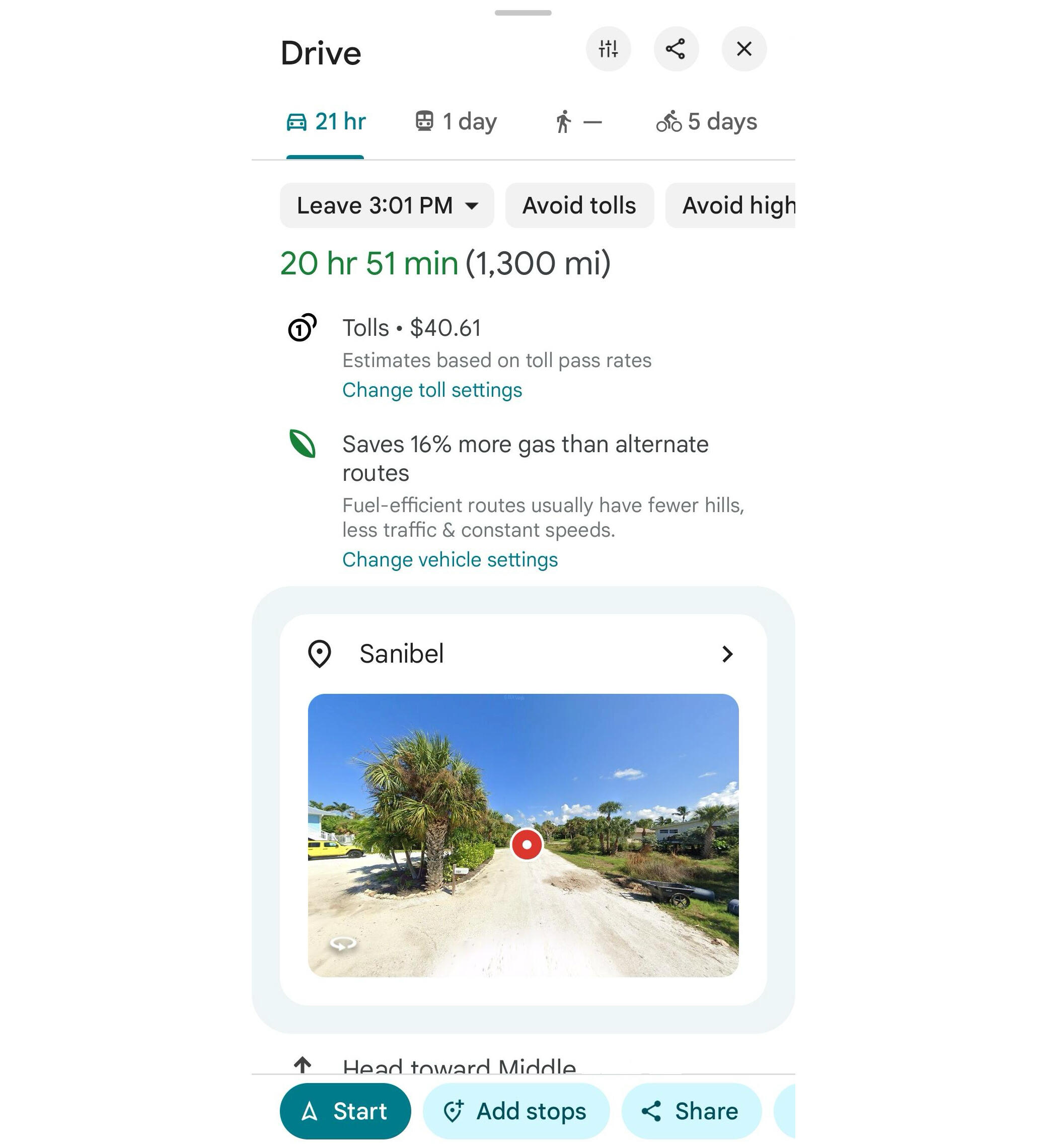Viewport: 1047px width, 1148px height.
Task: Open the Sanibel location row
Action: pyautogui.click(x=522, y=654)
